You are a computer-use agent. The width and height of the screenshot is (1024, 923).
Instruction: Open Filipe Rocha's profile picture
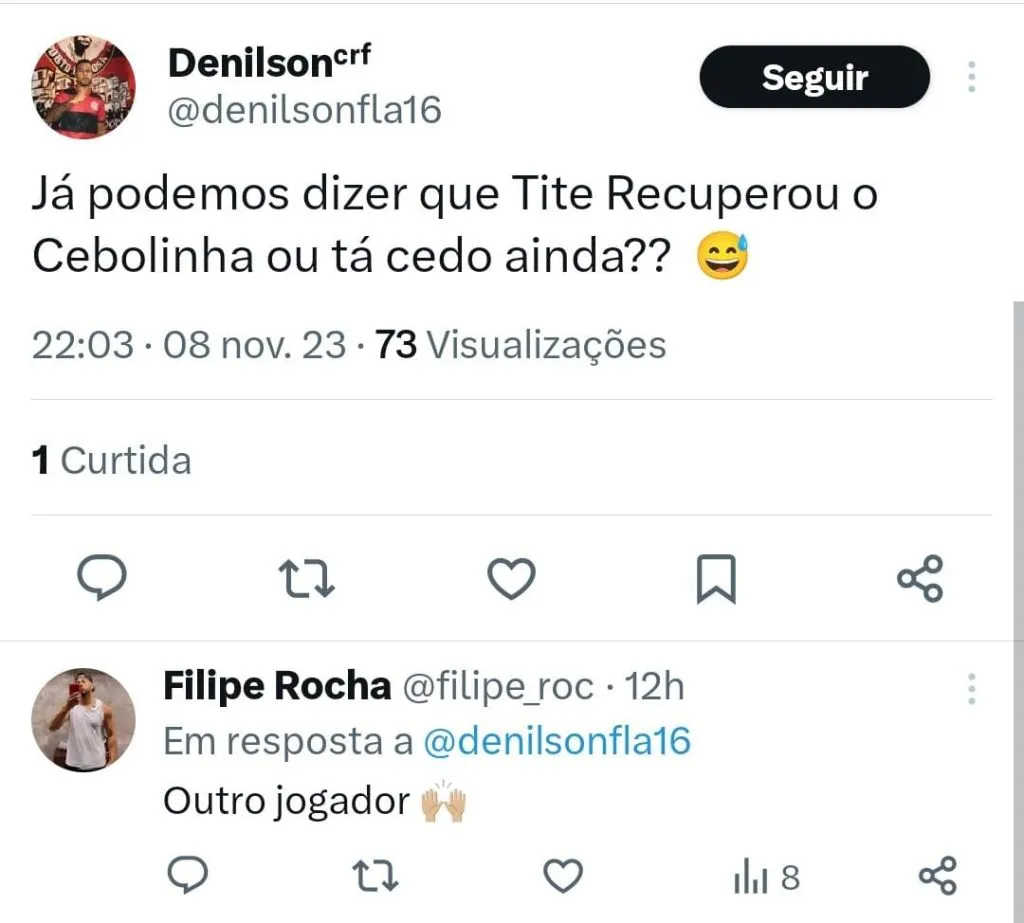point(83,719)
